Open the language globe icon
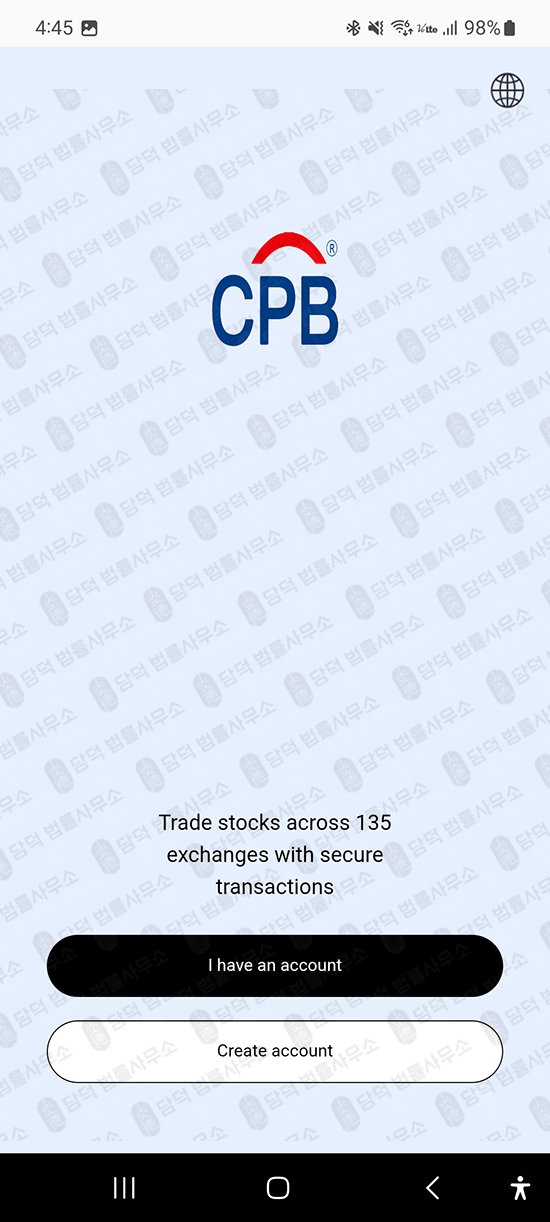 coord(507,90)
